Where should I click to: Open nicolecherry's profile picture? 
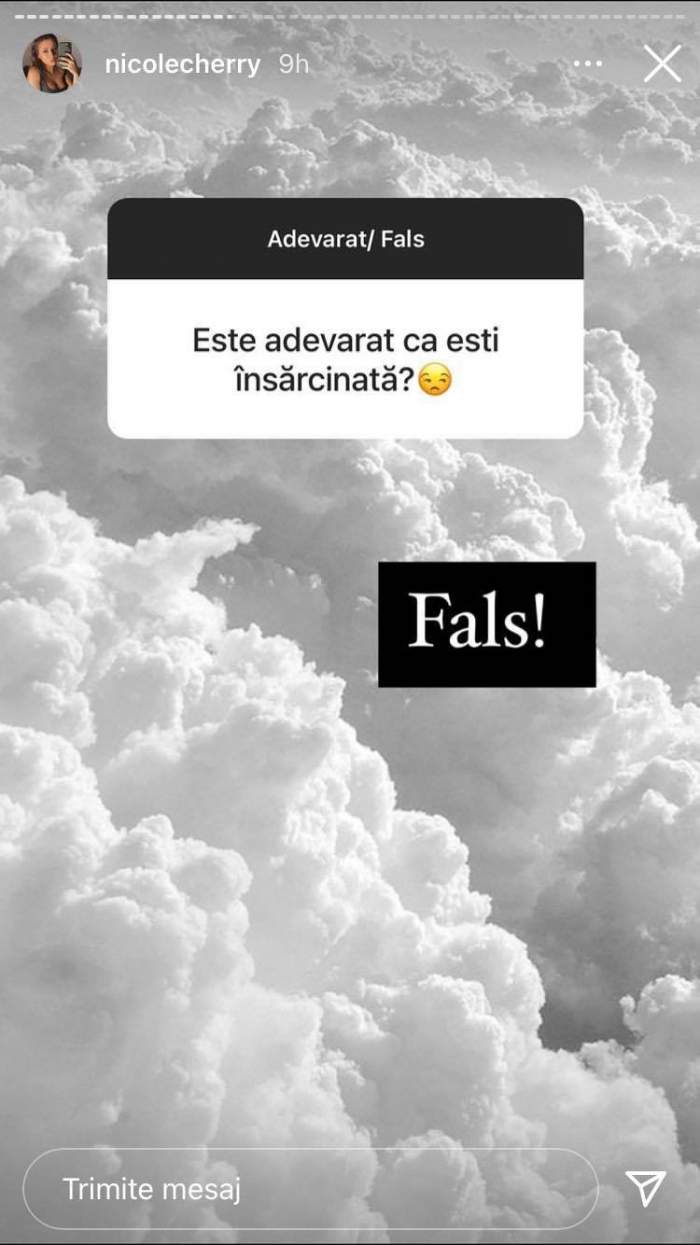coord(49,65)
